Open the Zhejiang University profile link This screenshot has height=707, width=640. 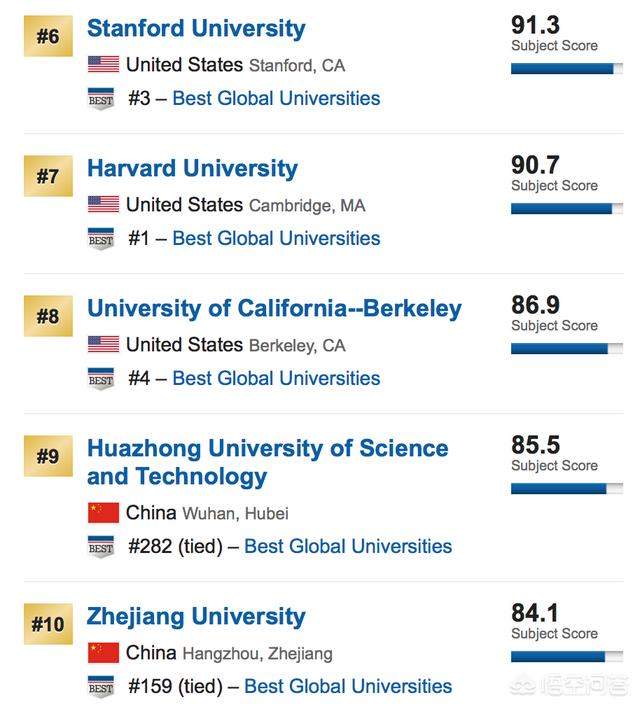point(196,616)
